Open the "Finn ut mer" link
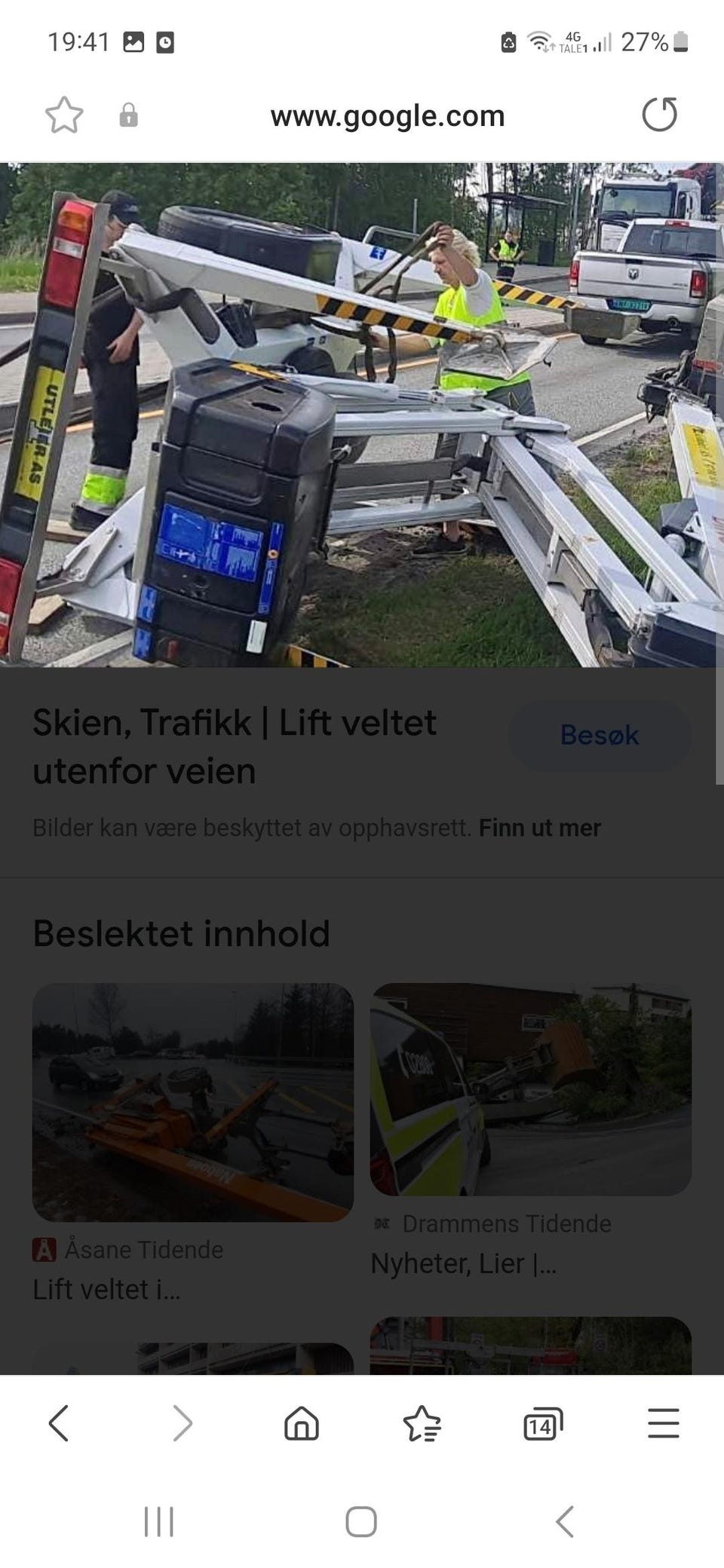Screen dimensions: 724x1568 coord(538,827)
